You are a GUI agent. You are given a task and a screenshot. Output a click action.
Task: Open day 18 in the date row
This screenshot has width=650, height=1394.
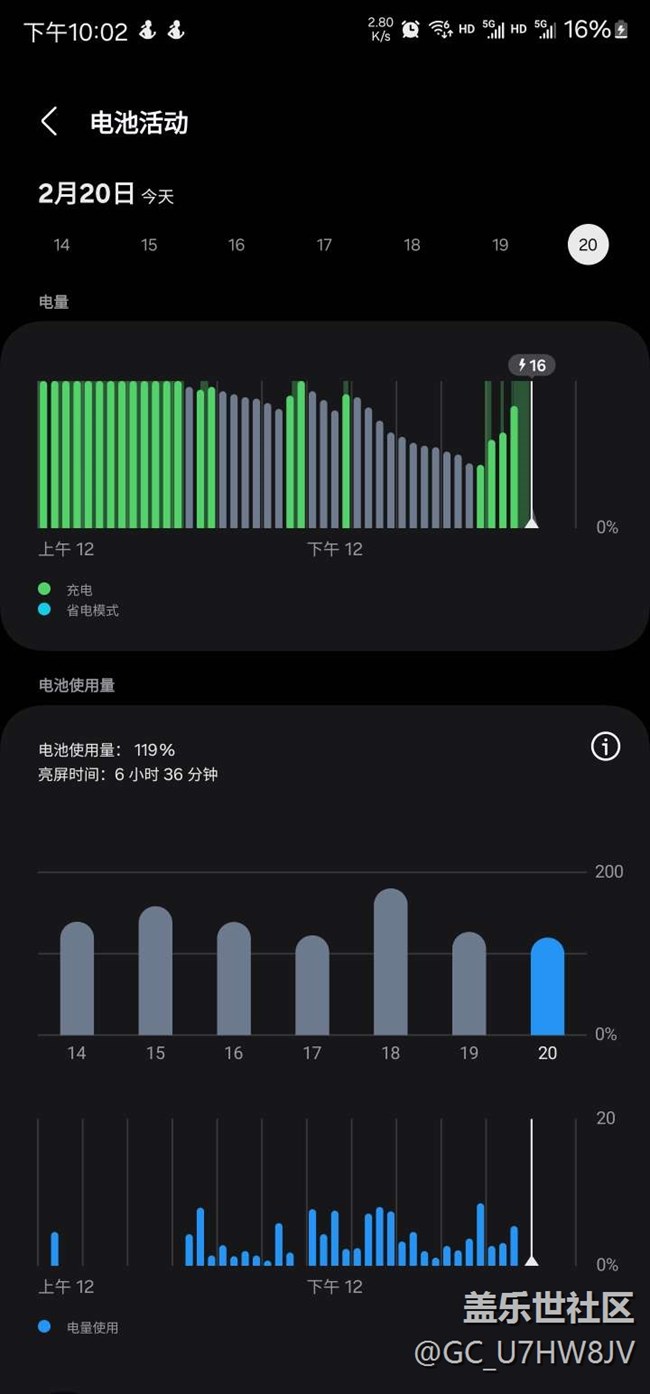point(412,245)
